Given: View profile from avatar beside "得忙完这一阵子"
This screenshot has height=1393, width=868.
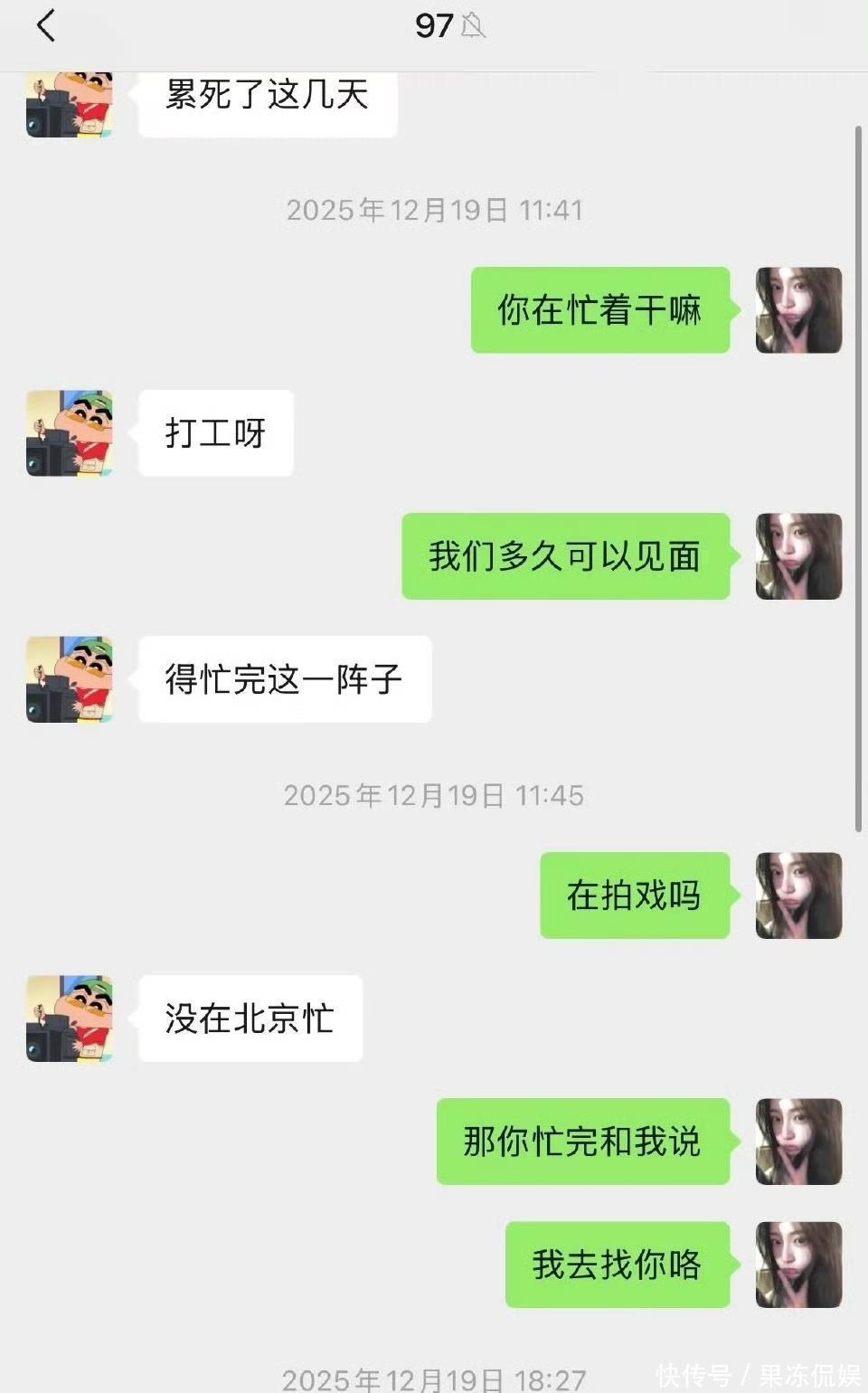Looking at the screenshot, I should [x=70, y=679].
